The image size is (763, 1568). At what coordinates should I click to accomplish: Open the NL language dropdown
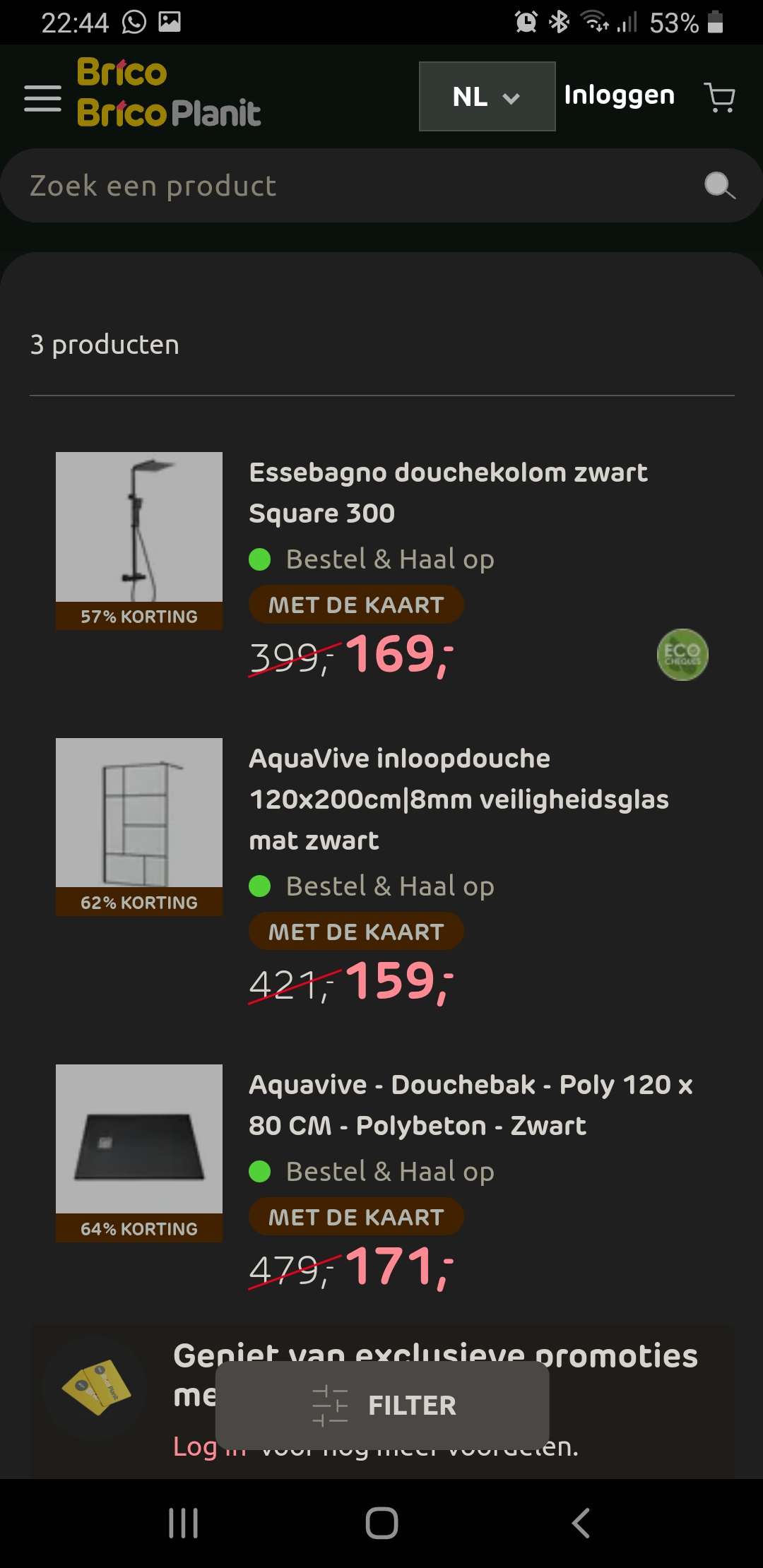pos(487,96)
